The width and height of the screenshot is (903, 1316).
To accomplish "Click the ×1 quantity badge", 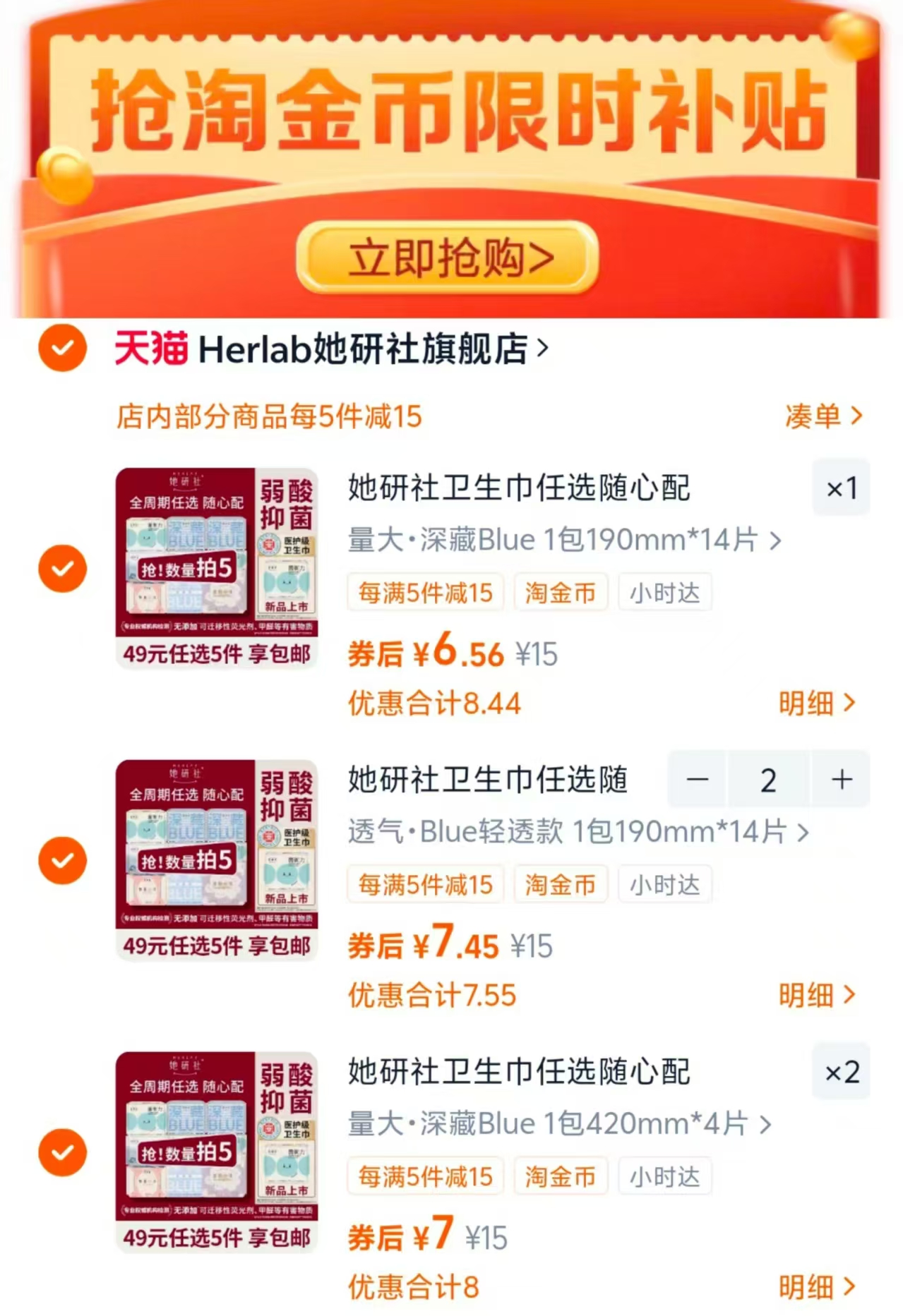I will point(840,487).
